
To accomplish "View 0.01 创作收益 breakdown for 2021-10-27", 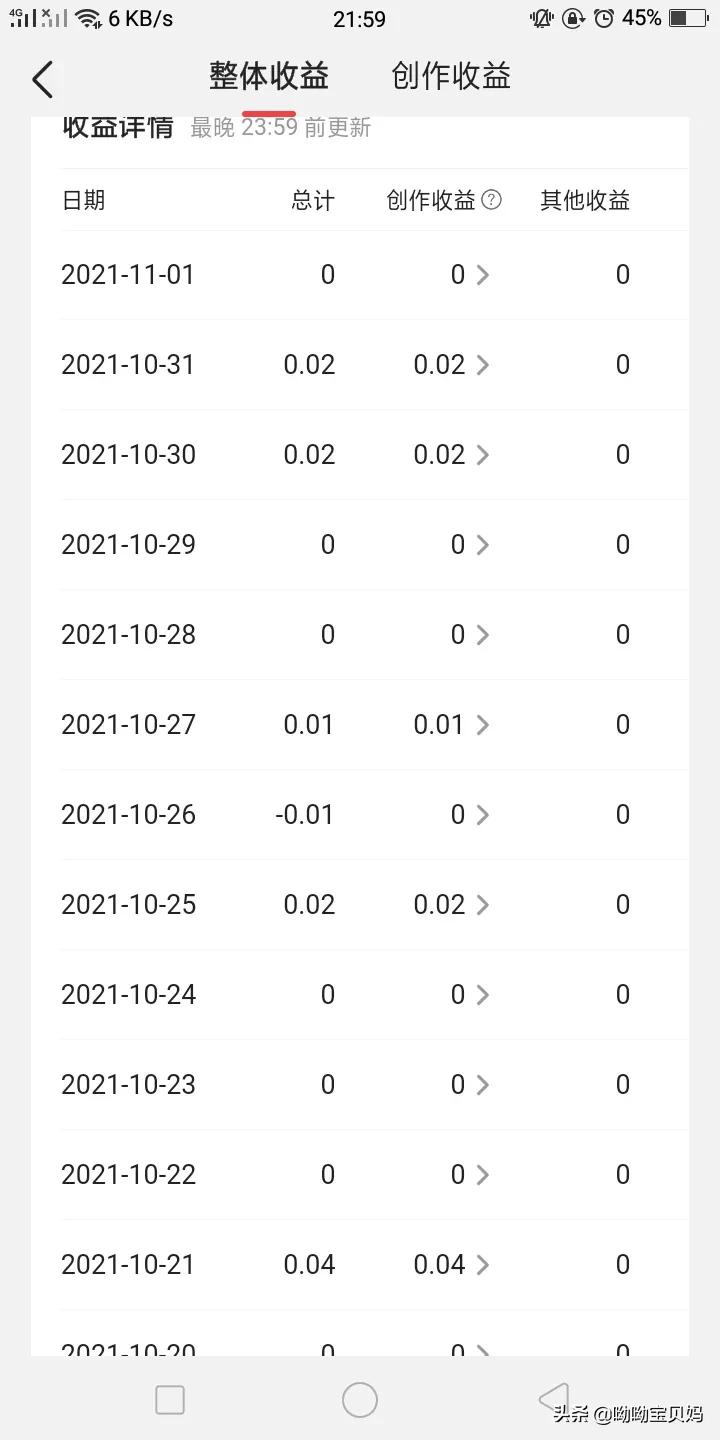I will (x=482, y=725).
